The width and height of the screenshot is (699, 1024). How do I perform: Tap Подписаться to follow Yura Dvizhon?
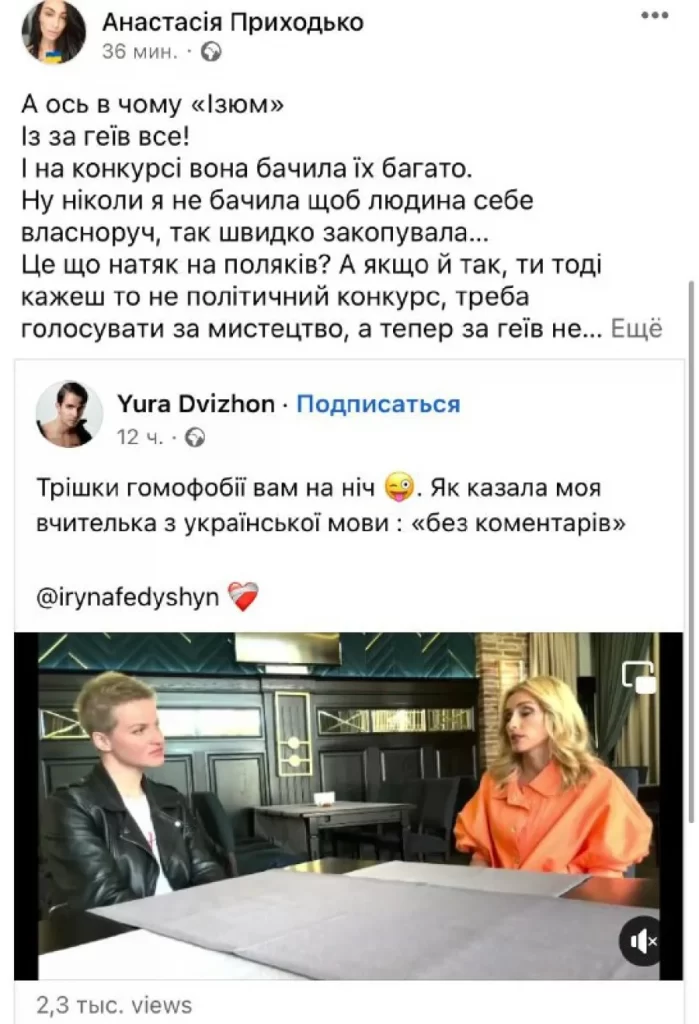(x=378, y=404)
